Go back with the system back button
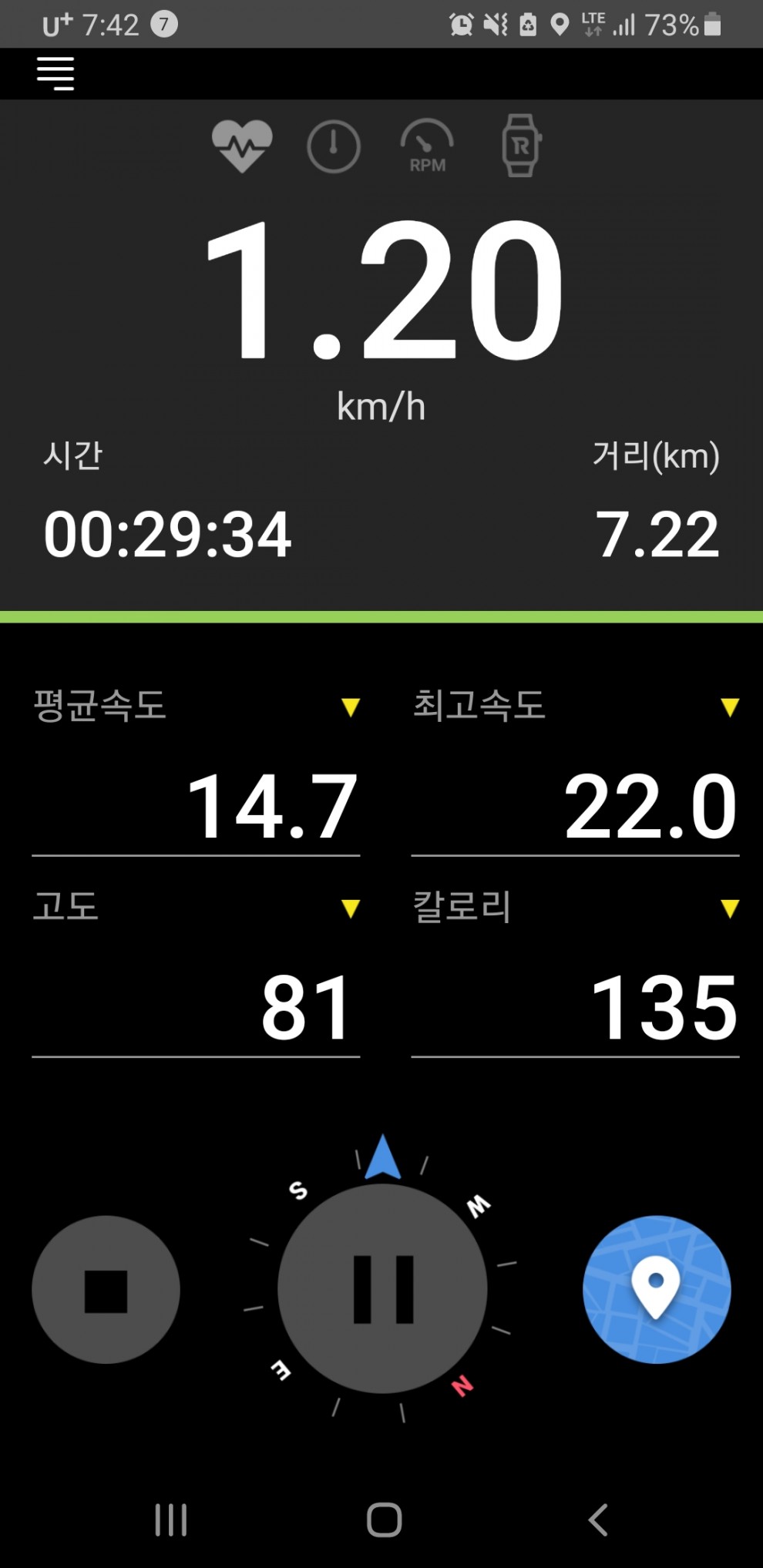Image resolution: width=763 pixels, height=1568 pixels. pyautogui.click(x=598, y=1519)
